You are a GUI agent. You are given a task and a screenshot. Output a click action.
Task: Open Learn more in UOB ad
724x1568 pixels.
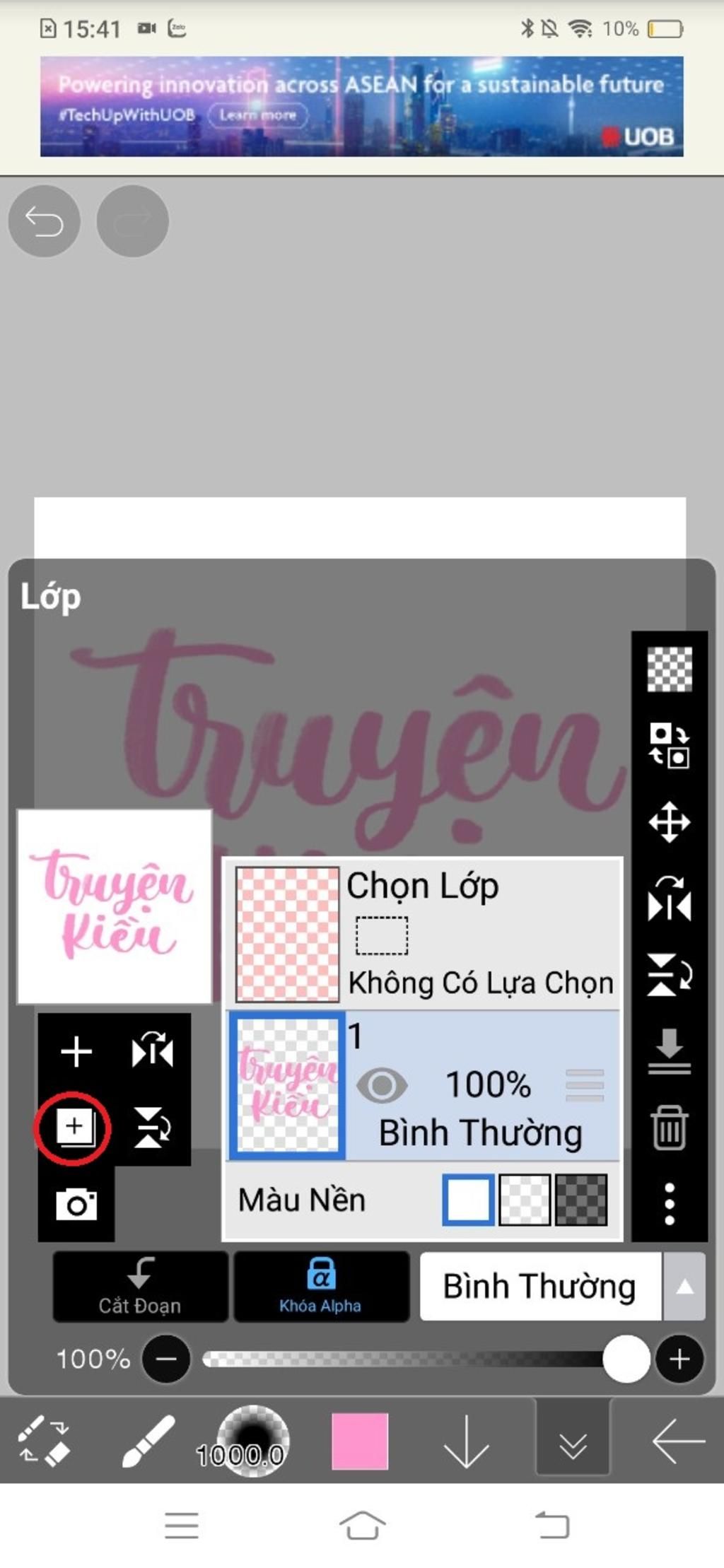tap(257, 115)
